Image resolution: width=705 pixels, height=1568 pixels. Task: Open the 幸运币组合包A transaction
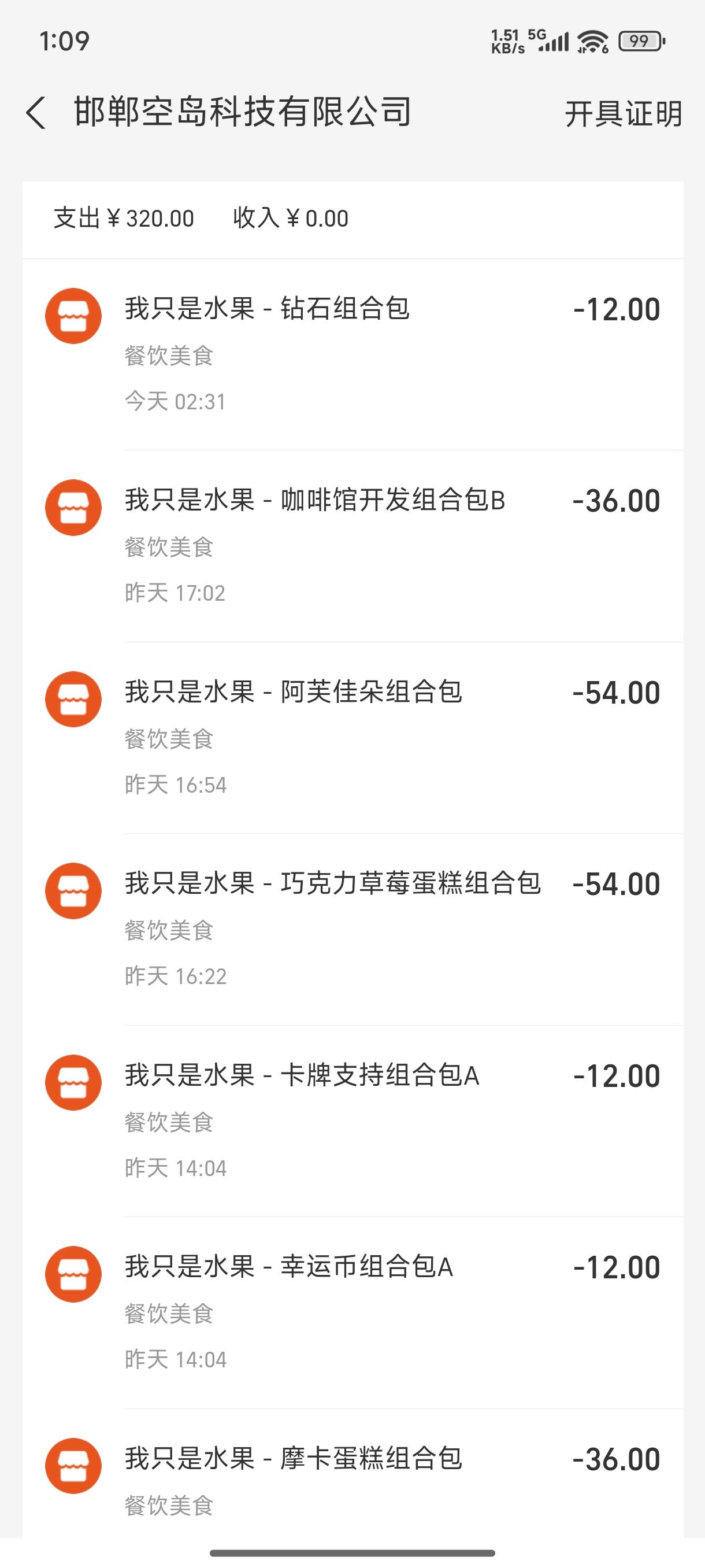click(x=353, y=1312)
